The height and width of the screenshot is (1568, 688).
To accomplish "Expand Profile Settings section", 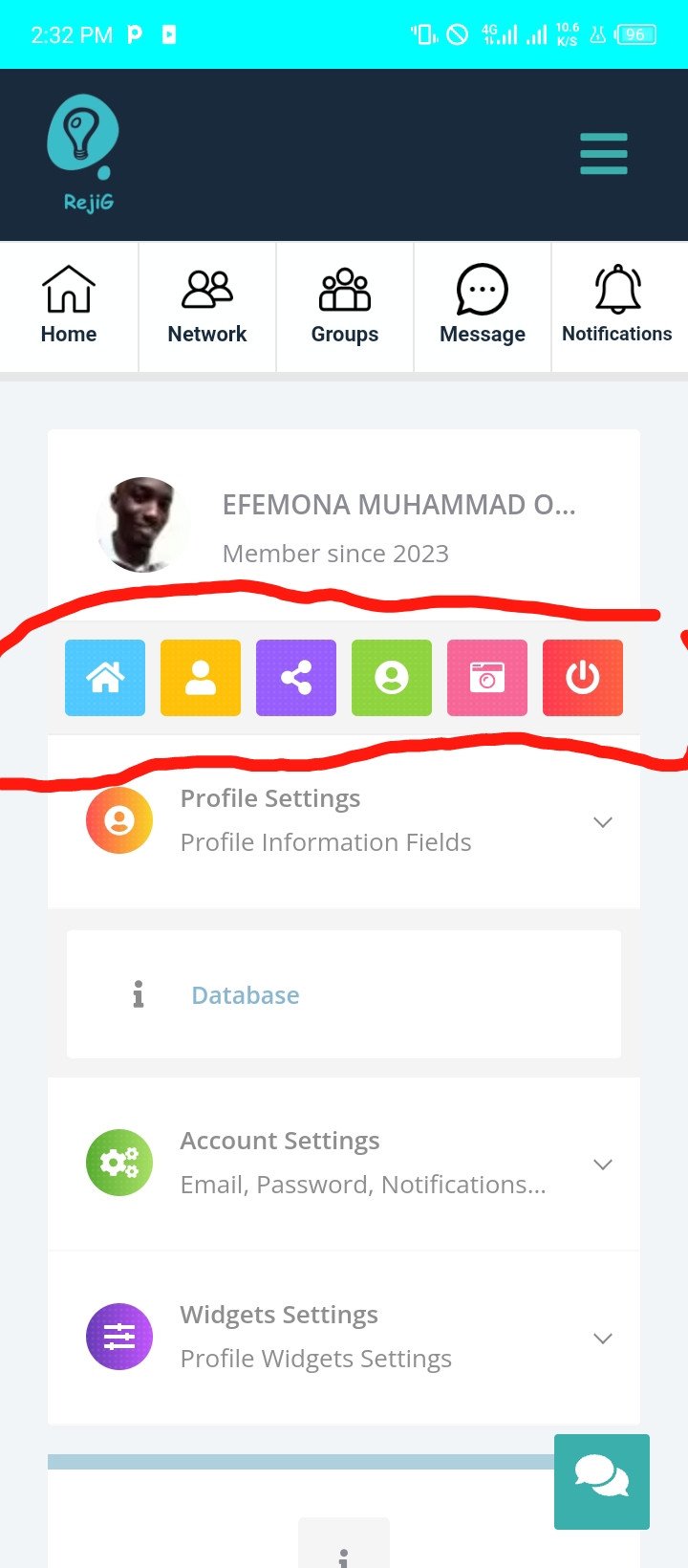I will tap(344, 821).
